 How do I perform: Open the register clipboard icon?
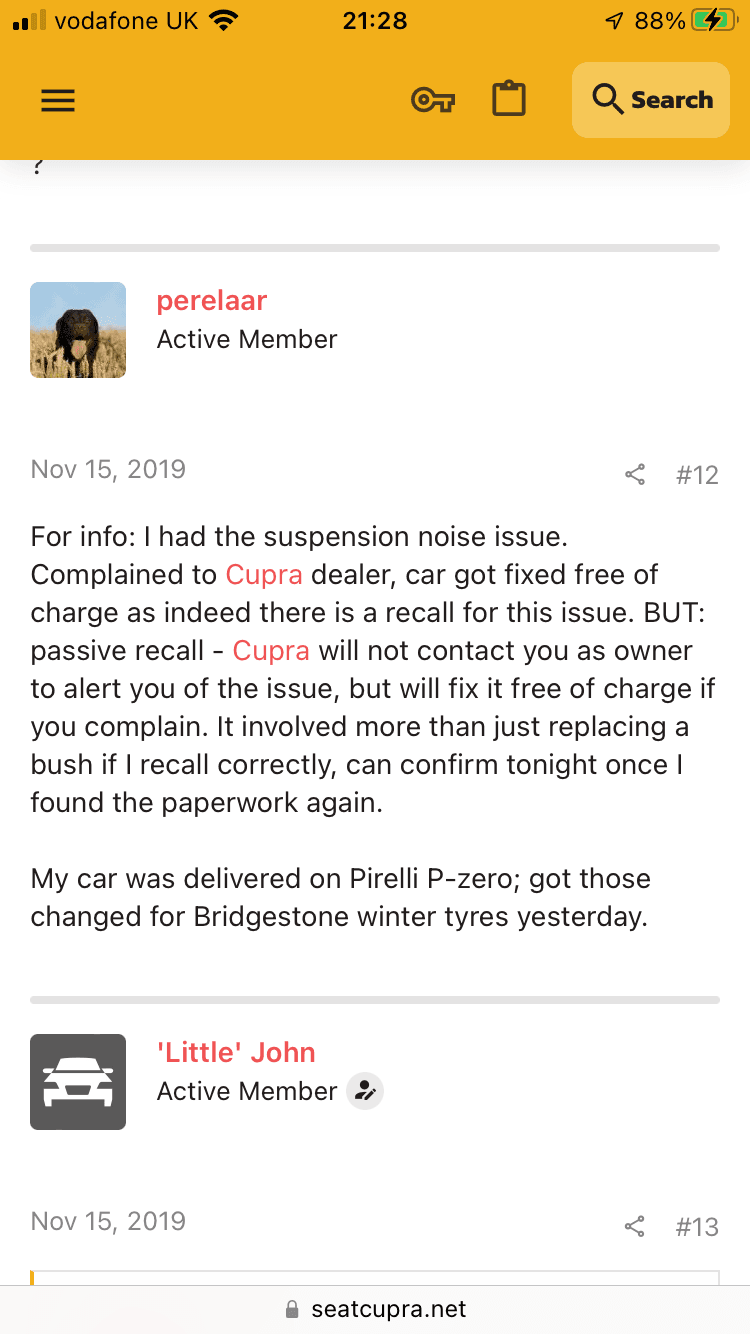509,100
